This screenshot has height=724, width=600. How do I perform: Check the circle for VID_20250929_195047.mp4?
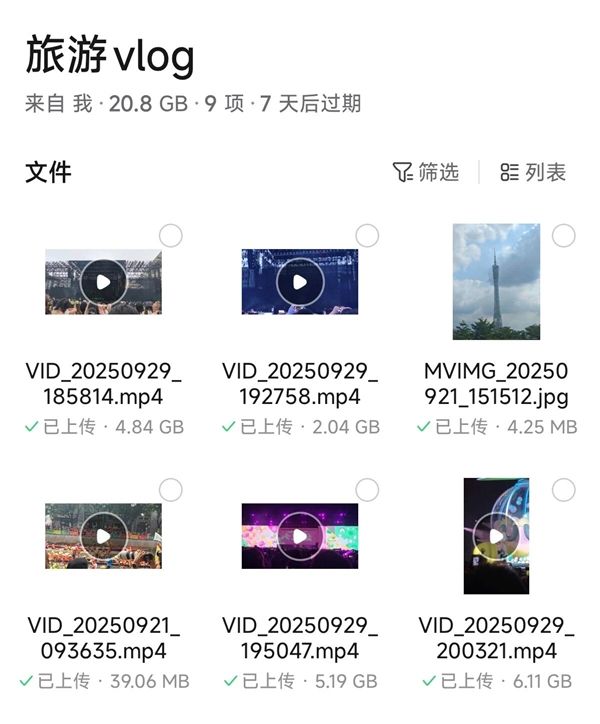368,490
